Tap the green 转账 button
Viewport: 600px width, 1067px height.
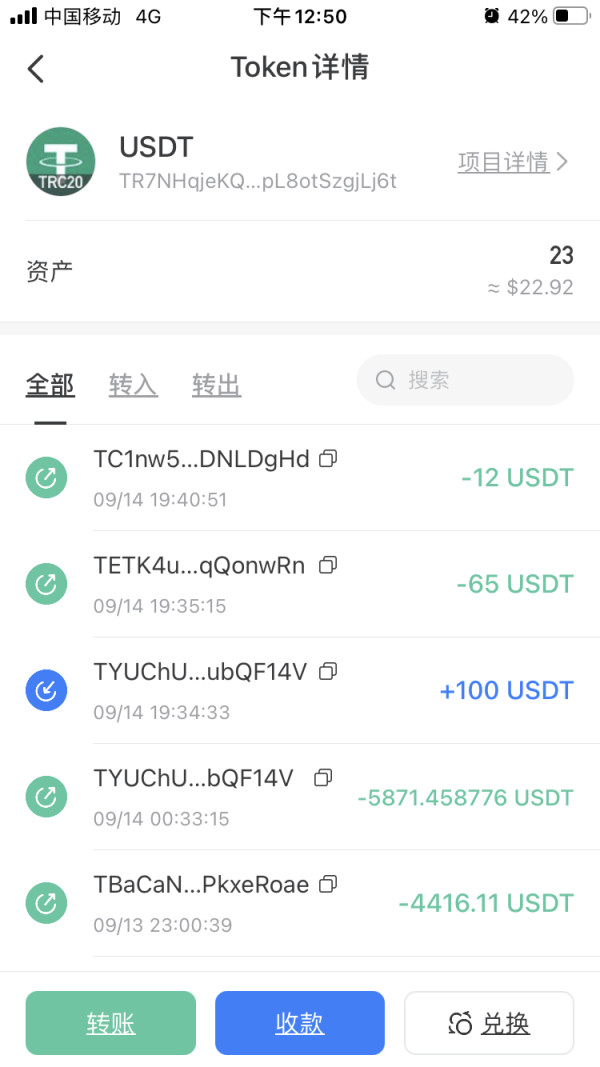(111, 1023)
